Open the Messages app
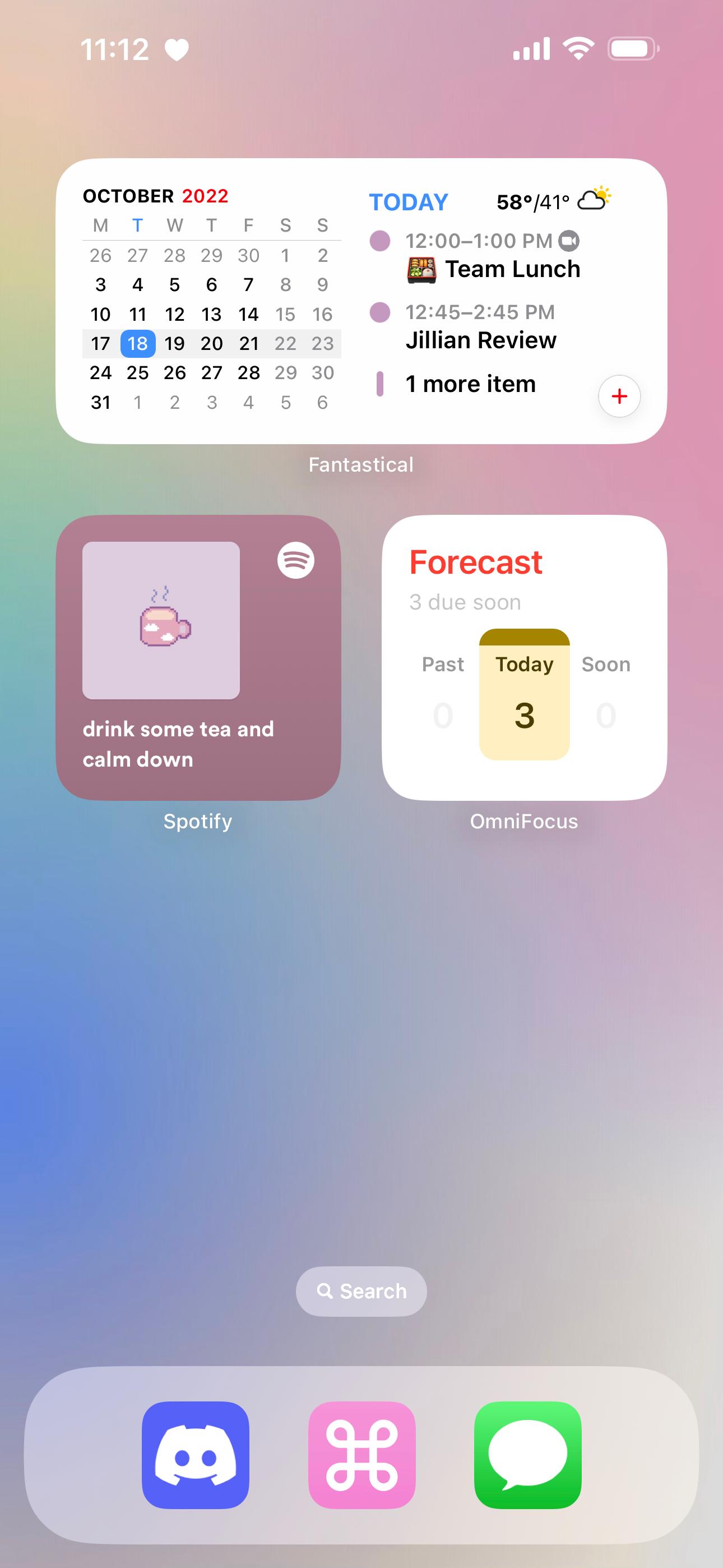The width and height of the screenshot is (723, 1568). [527, 1455]
